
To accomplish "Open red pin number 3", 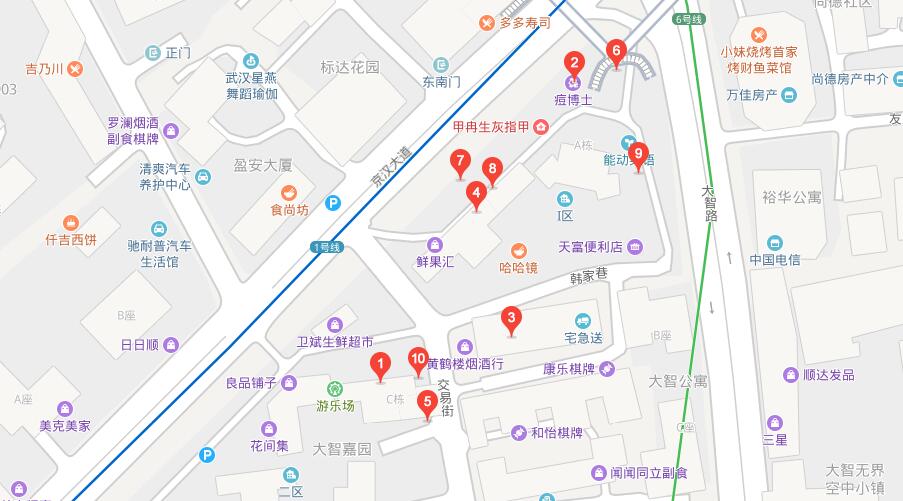I will point(511,320).
